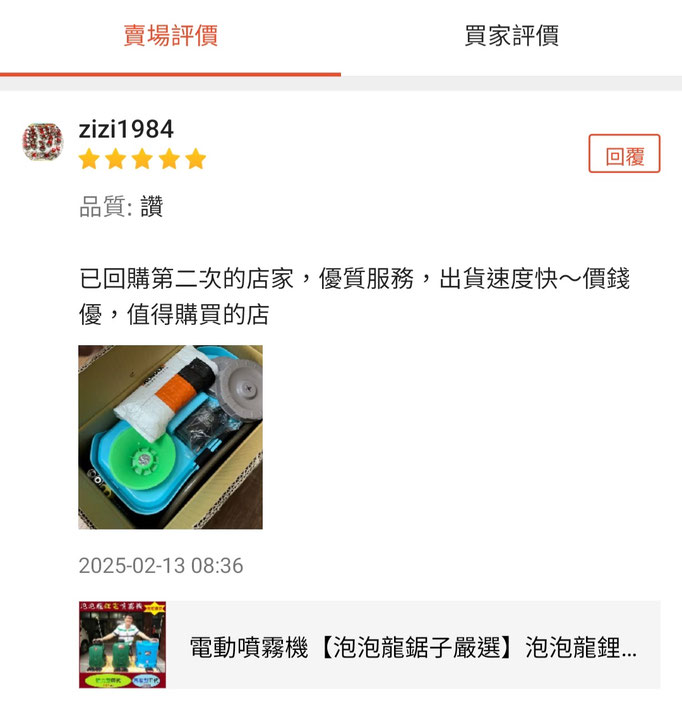View zizi1984's profile avatar
This screenshot has height=703, width=682.
(x=42, y=142)
